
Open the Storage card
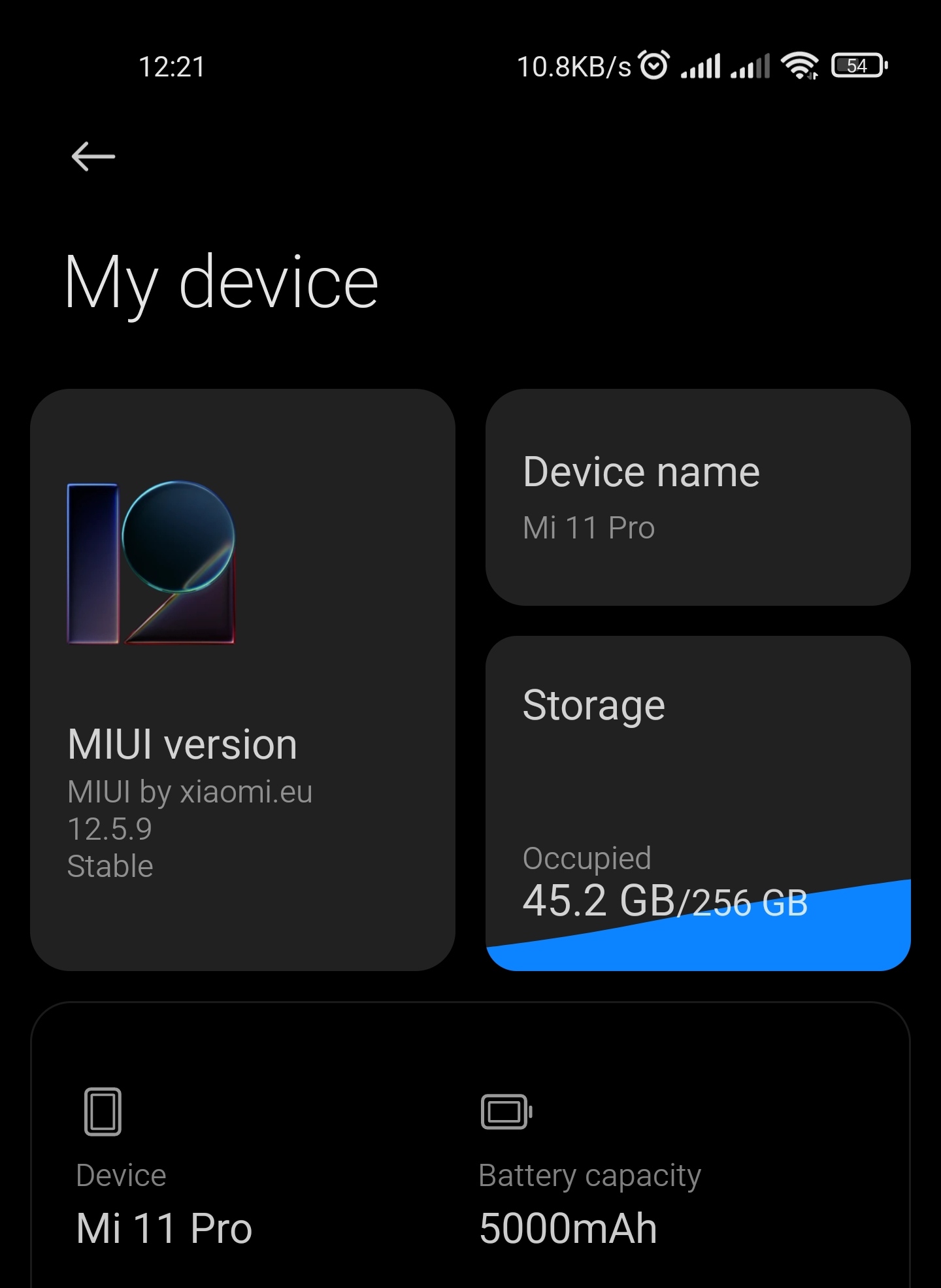pos(697,802)
